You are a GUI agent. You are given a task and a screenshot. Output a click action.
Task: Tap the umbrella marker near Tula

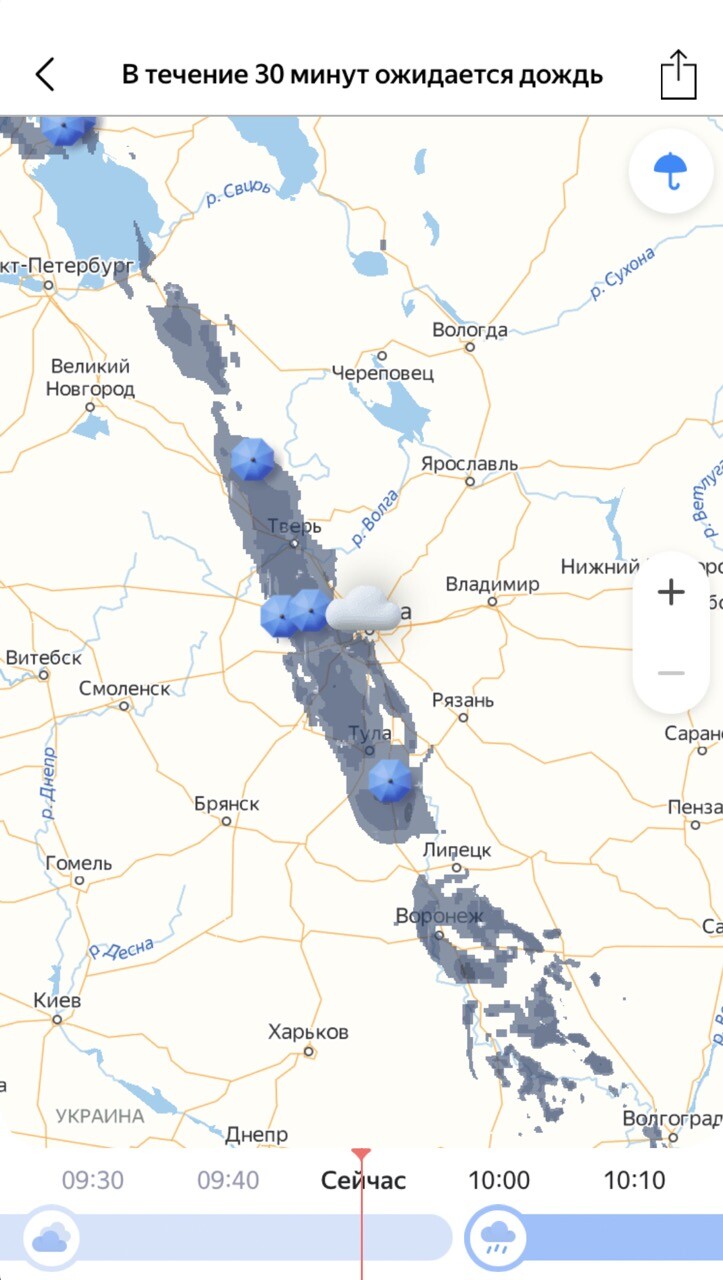(x=390, y=781)
